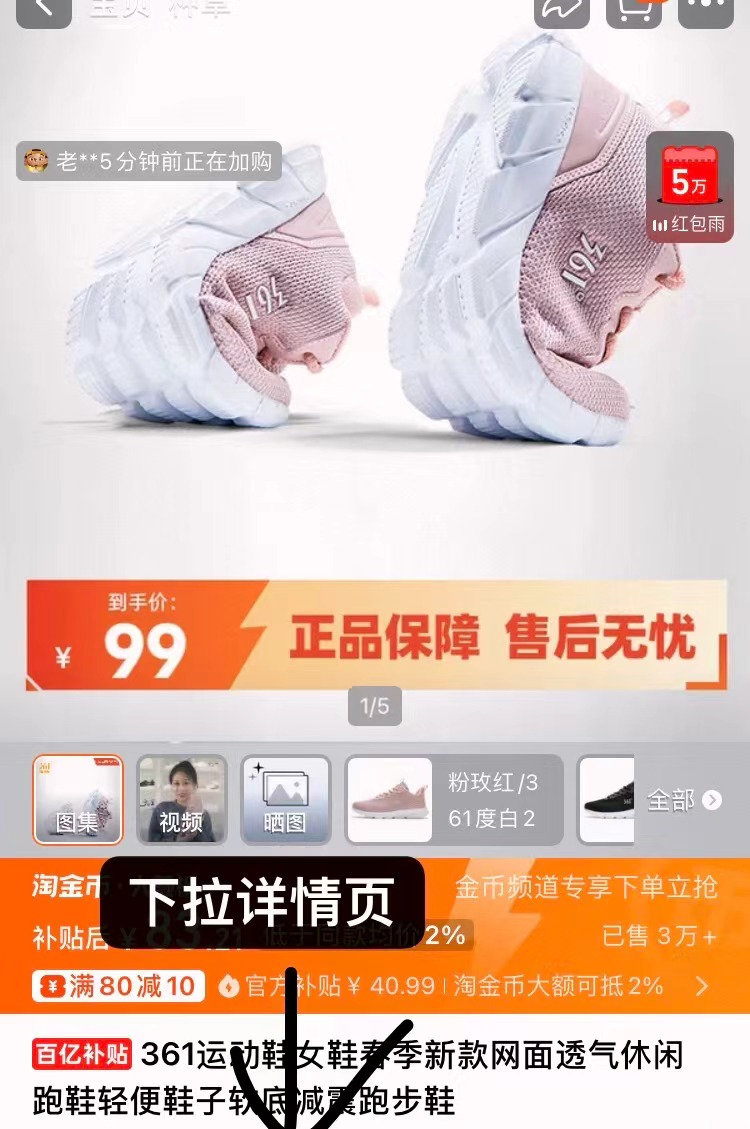The width and height of the screenshot is (750, 1129).
Task: Expand the 满80减10 coupon details
Action: click(x=119, y=986)
